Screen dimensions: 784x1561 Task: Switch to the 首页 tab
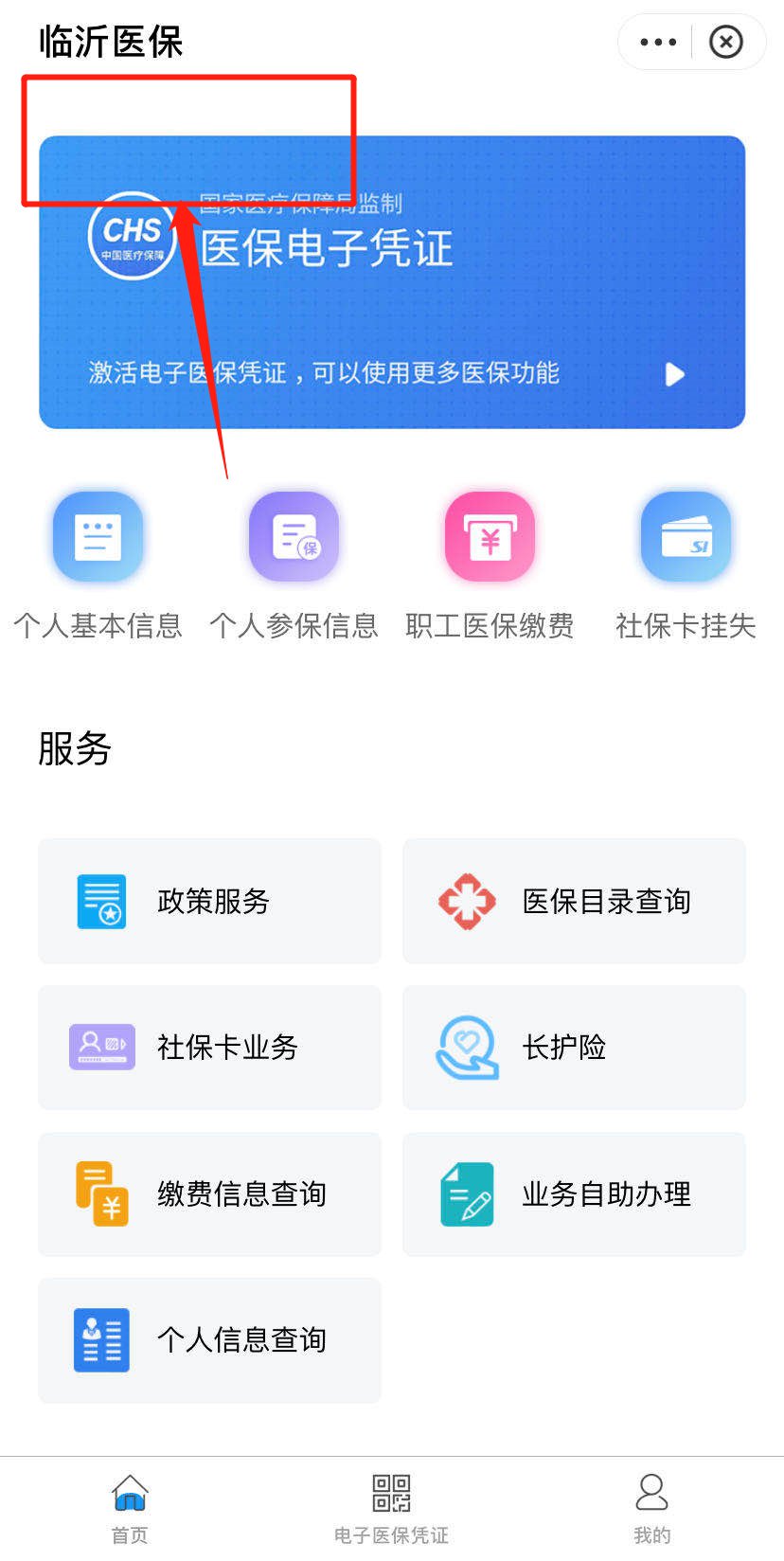tap(130, 1509)
